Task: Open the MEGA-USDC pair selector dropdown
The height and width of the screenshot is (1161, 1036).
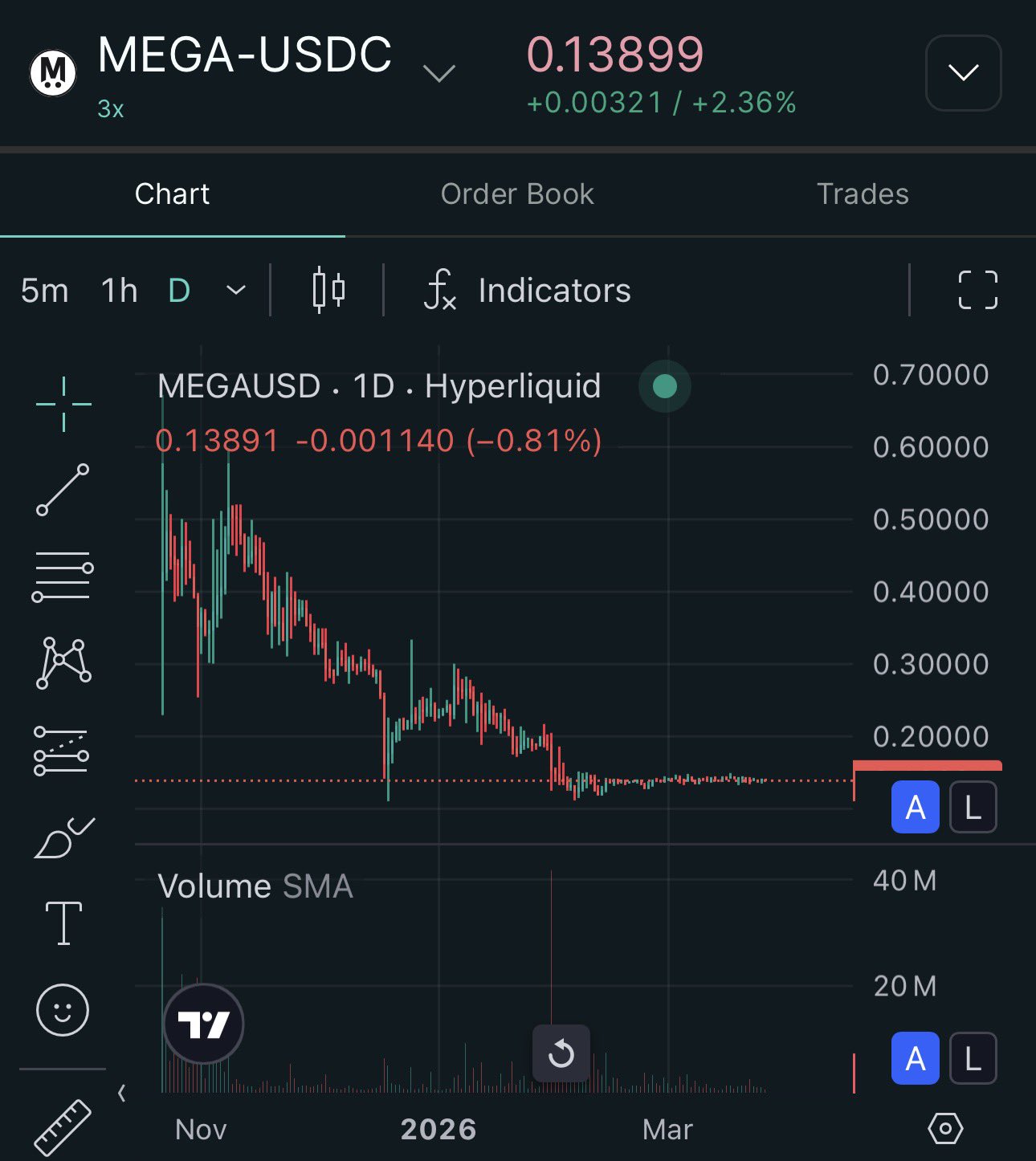Action: (x=438, y=74)
